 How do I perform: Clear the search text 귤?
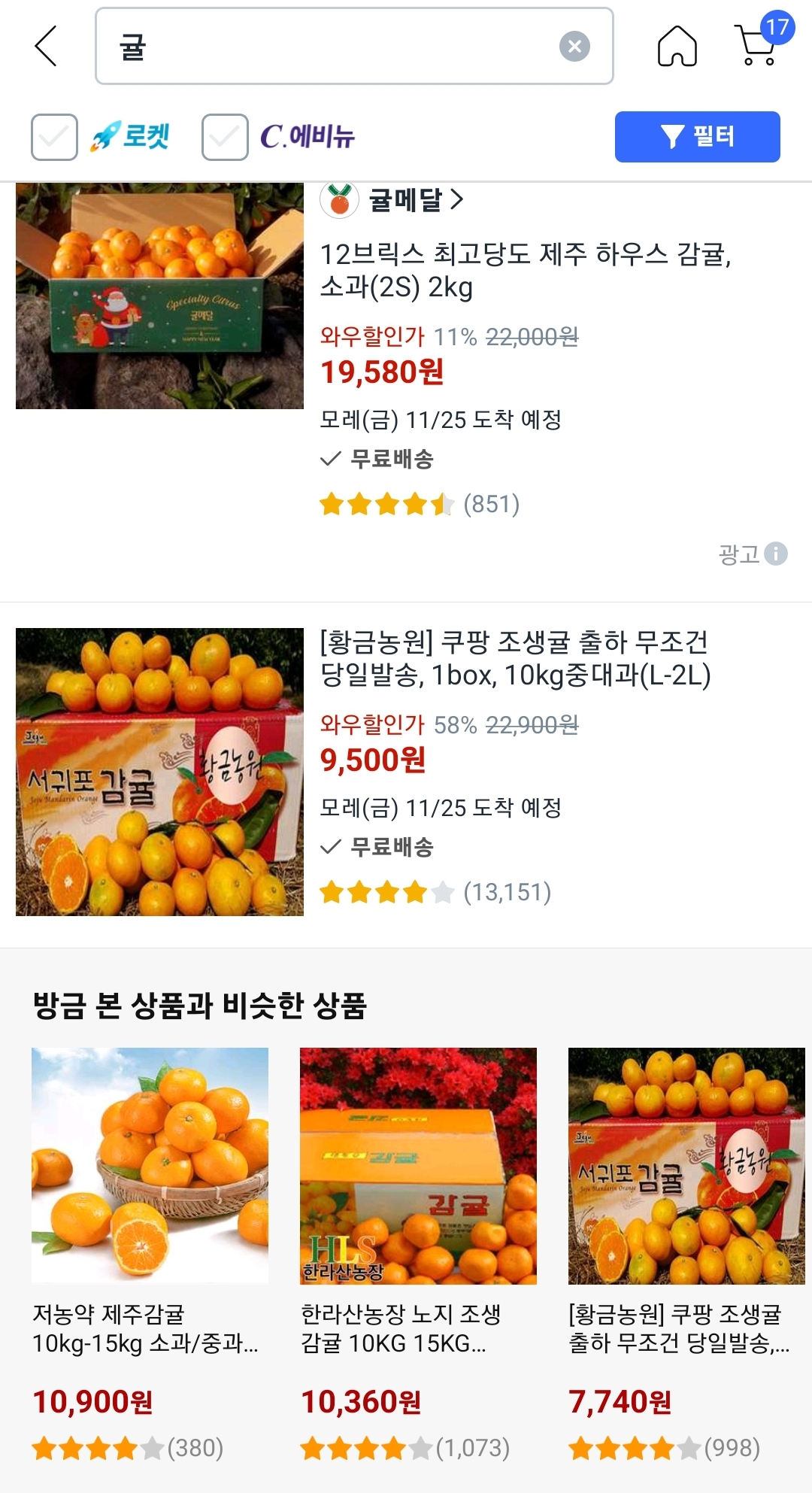(x=574, y=47)
